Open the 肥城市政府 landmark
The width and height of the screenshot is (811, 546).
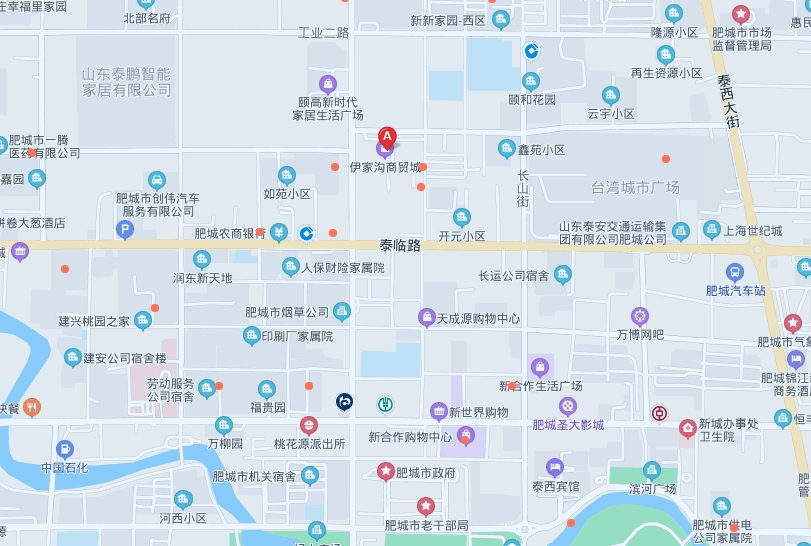[x=386, y=471]
